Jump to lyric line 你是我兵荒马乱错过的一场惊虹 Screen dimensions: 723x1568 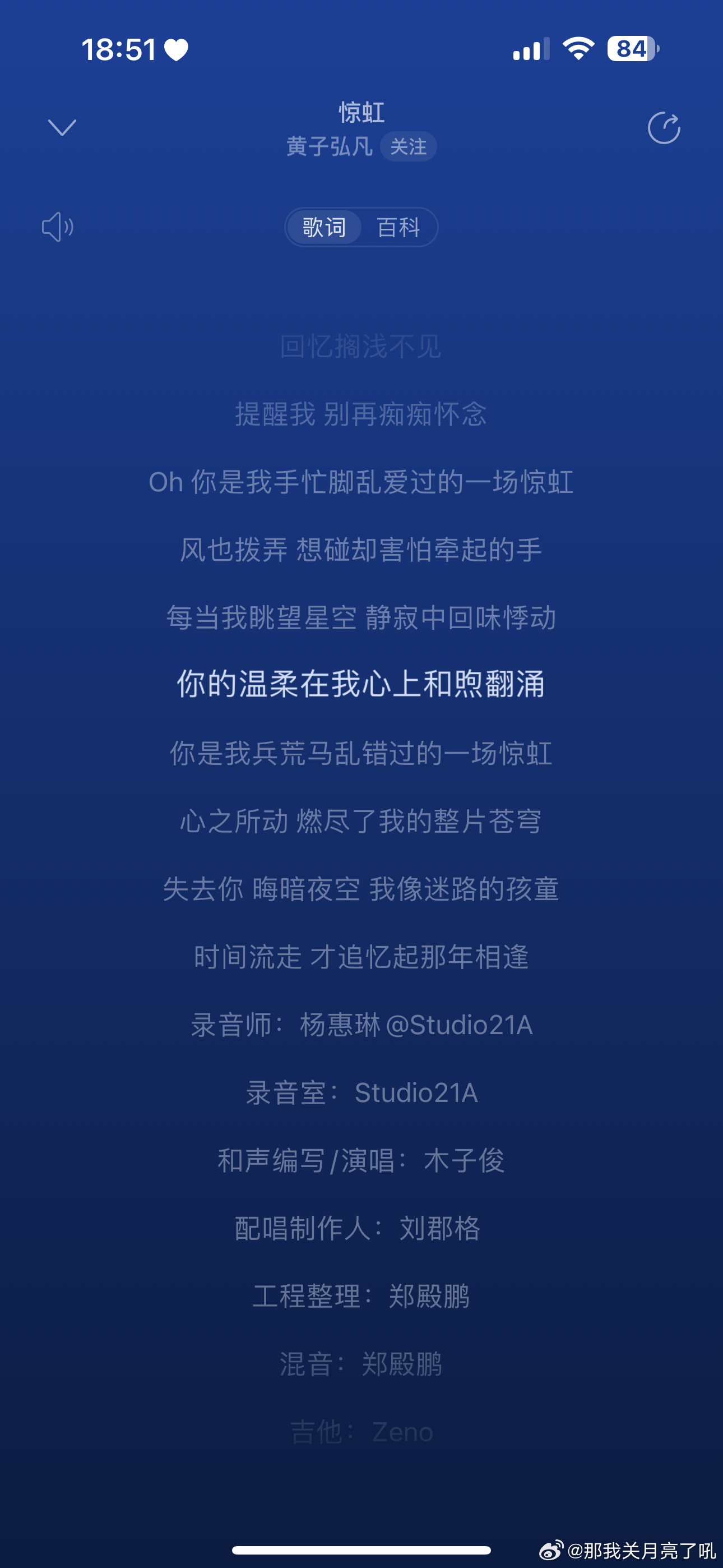click(x=361, y=754)
